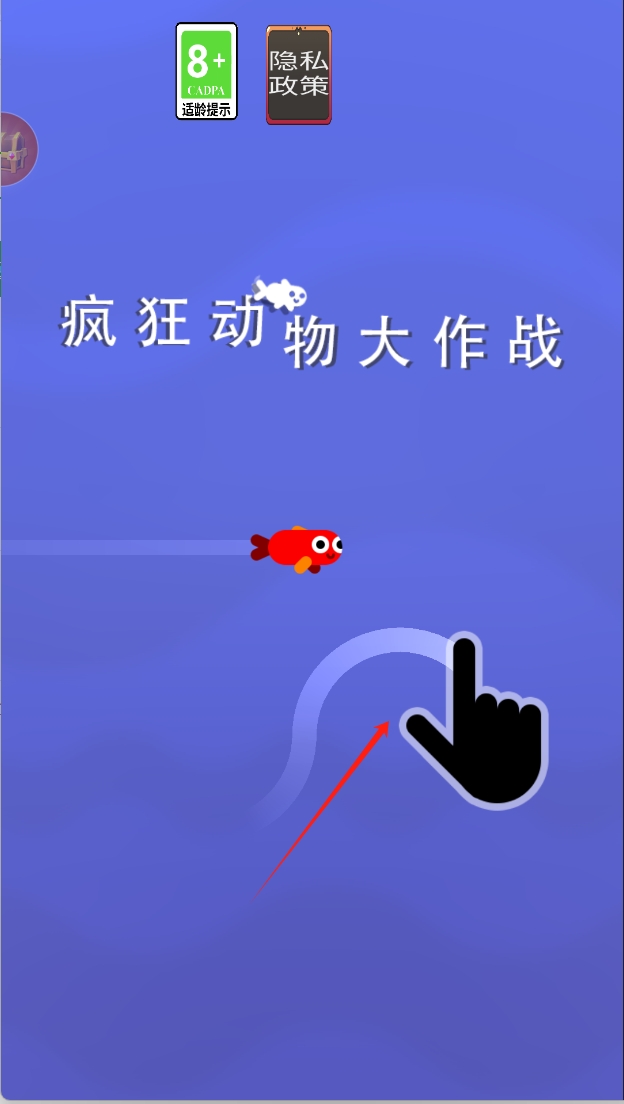Viewport: 624px width, 1104px height.
Task: Open the 隐私政策 privacy policy
Action: click(x=298, y=75)
